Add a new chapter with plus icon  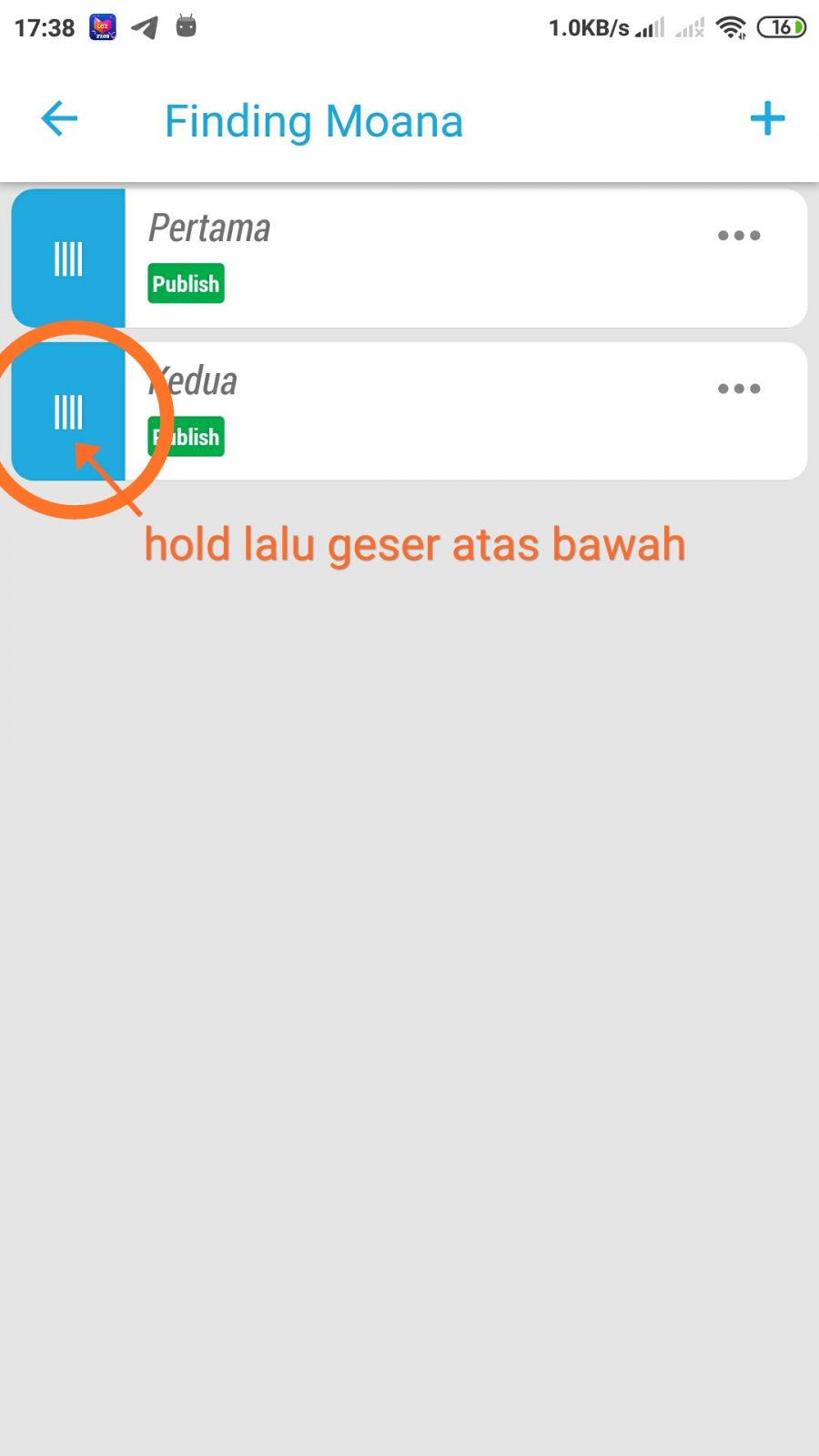[x=767, y=119]
